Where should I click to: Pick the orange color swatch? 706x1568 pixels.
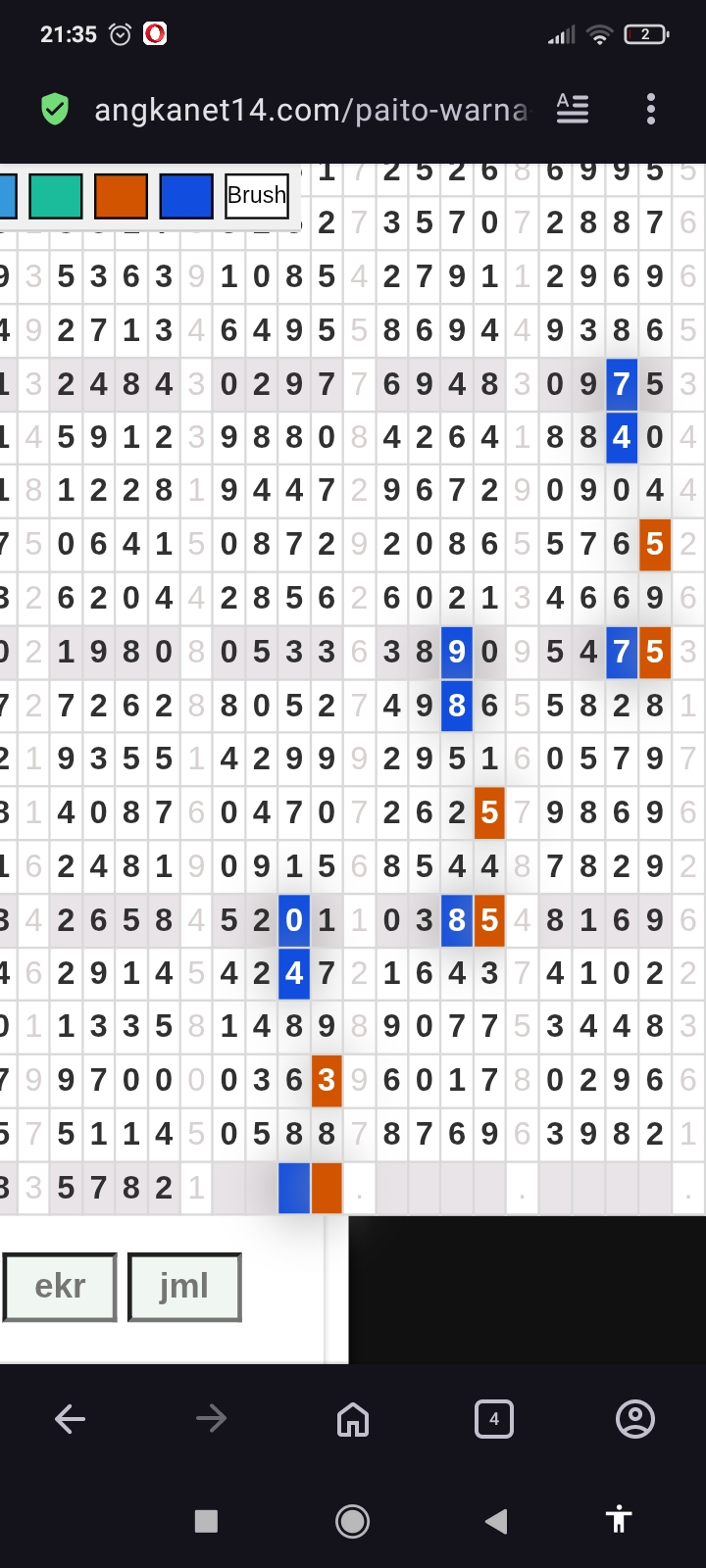point(121,196)
